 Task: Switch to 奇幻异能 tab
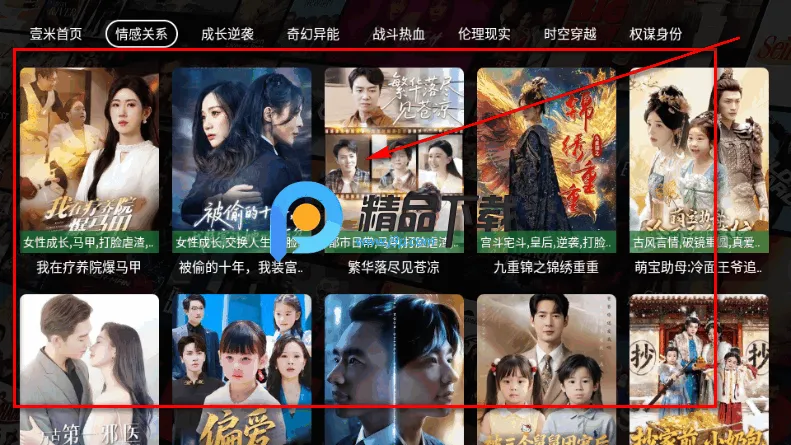click(x=313, y=34)
